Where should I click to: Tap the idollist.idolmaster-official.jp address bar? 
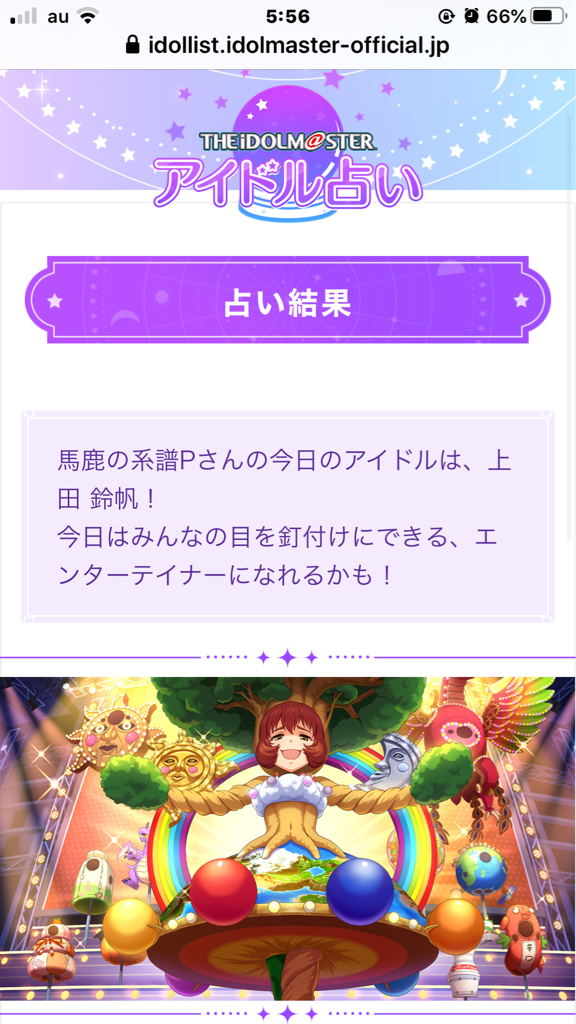(287, 46)
